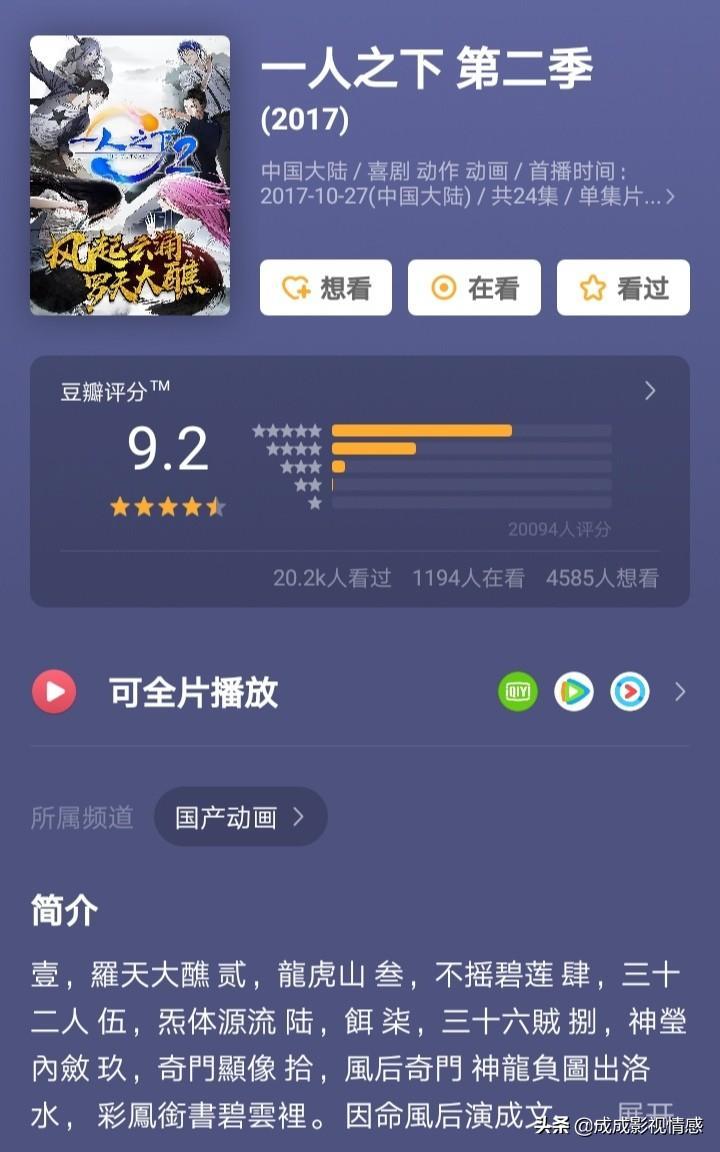Open the Tencent Video streaming source
Viewport: 720px width, 1152px height.
click(574, 692)
